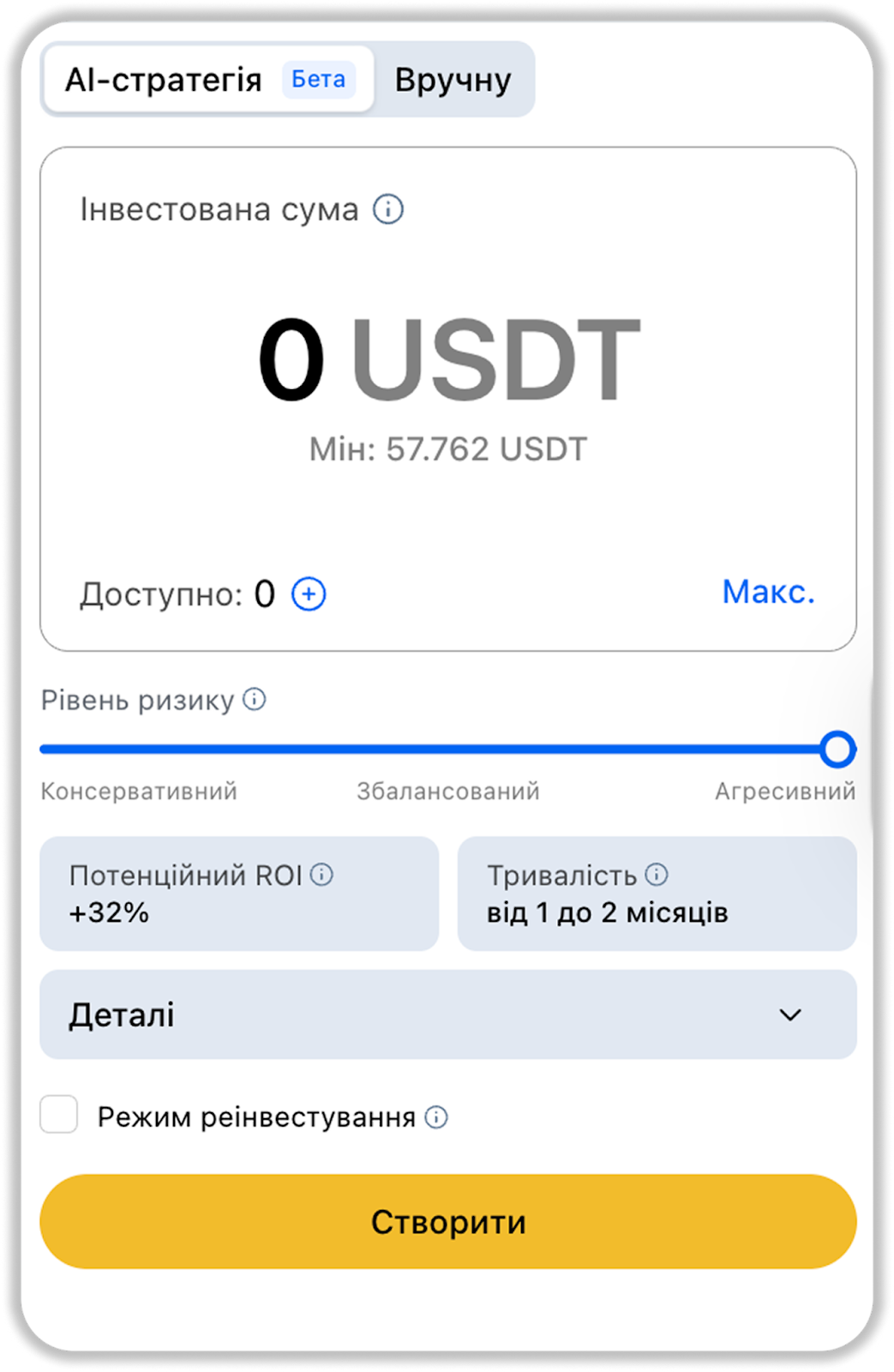
Task: Tap the 0 USDT amount field
Action: pos(448,358)
